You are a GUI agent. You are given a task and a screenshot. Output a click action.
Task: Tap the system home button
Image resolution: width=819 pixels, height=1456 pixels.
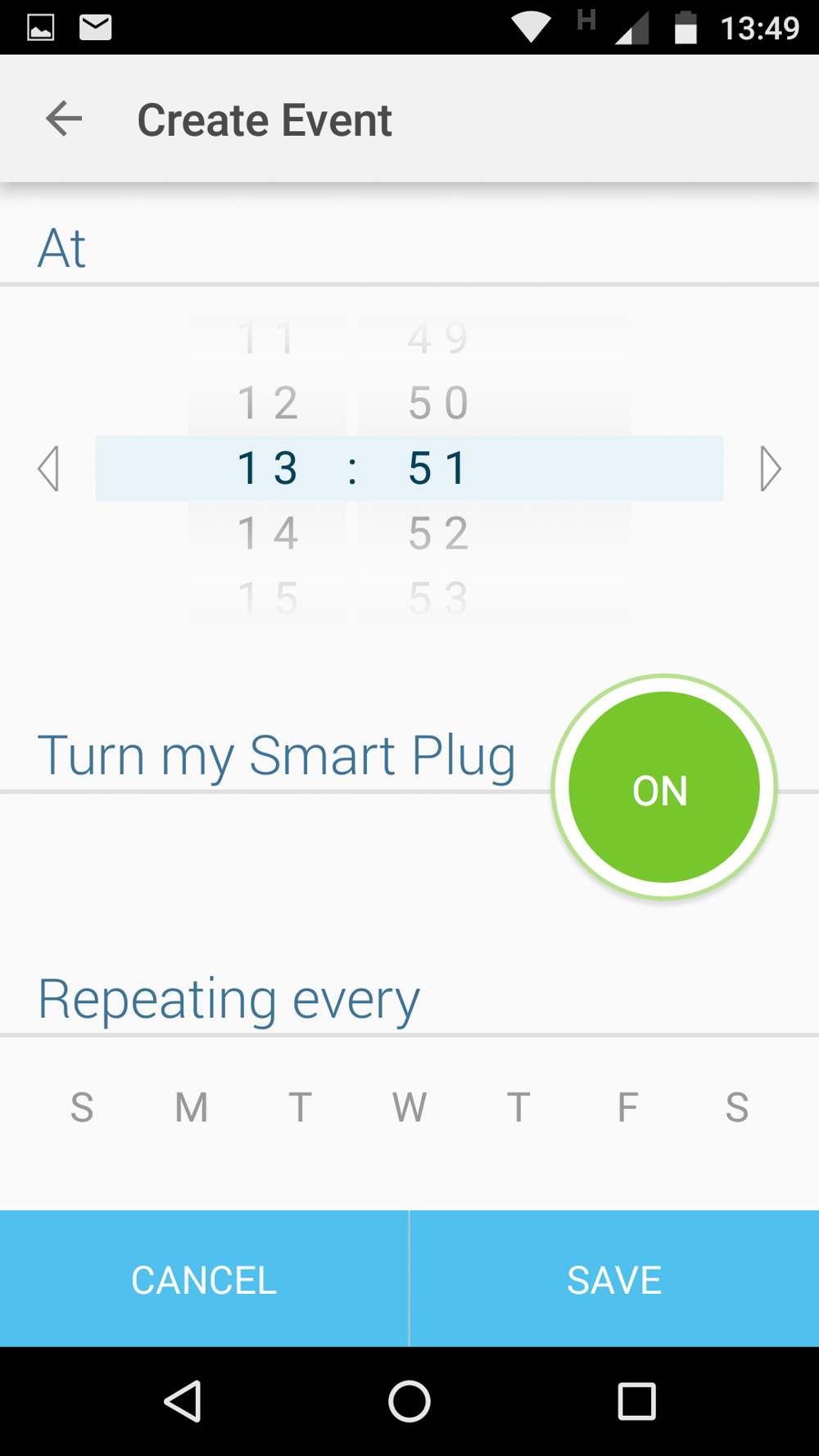click(x=409, y=1401)
